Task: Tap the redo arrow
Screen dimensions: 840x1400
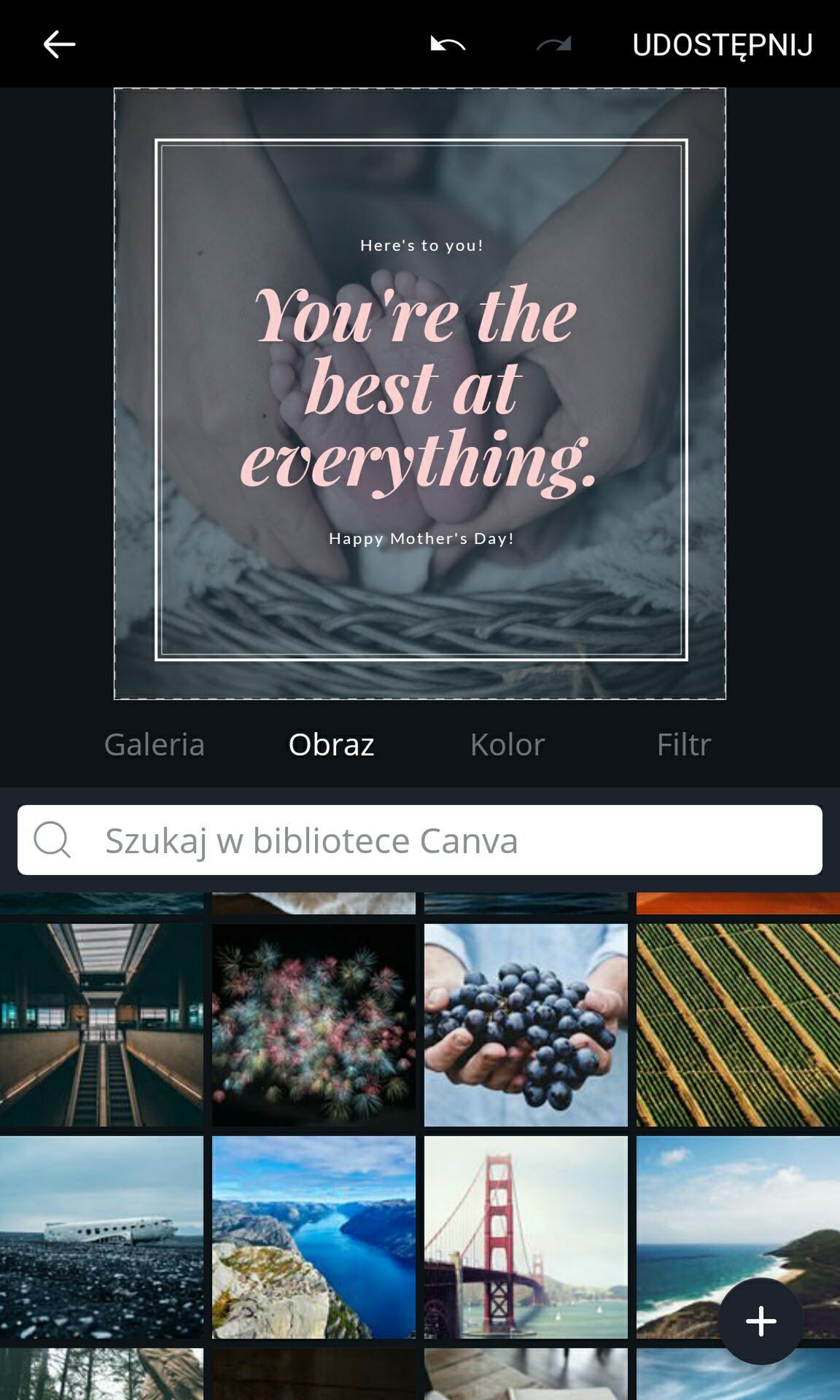Action: [x=553, y=44]
